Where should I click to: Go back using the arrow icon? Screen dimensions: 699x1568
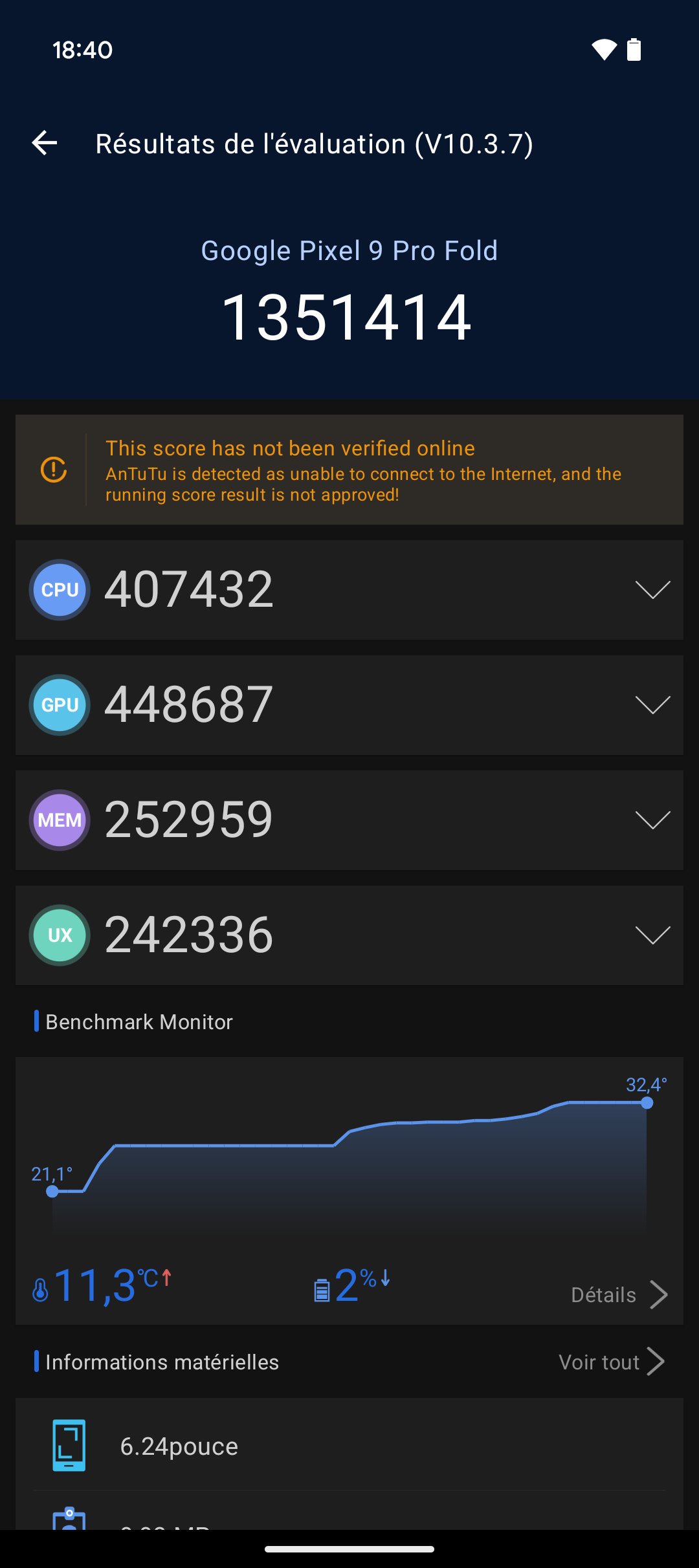(x=45, y=143)
